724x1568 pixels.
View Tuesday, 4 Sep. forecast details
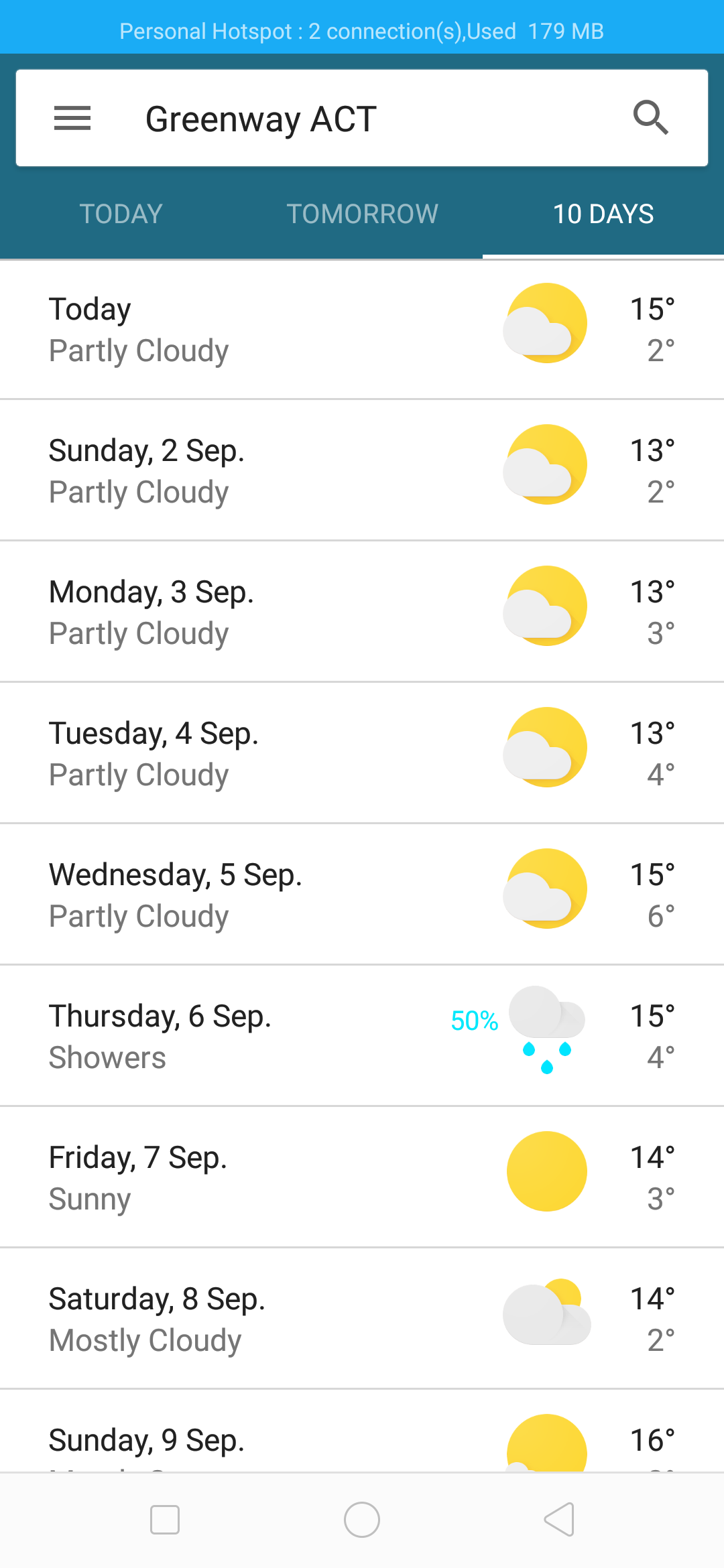[x=362, y=753]
